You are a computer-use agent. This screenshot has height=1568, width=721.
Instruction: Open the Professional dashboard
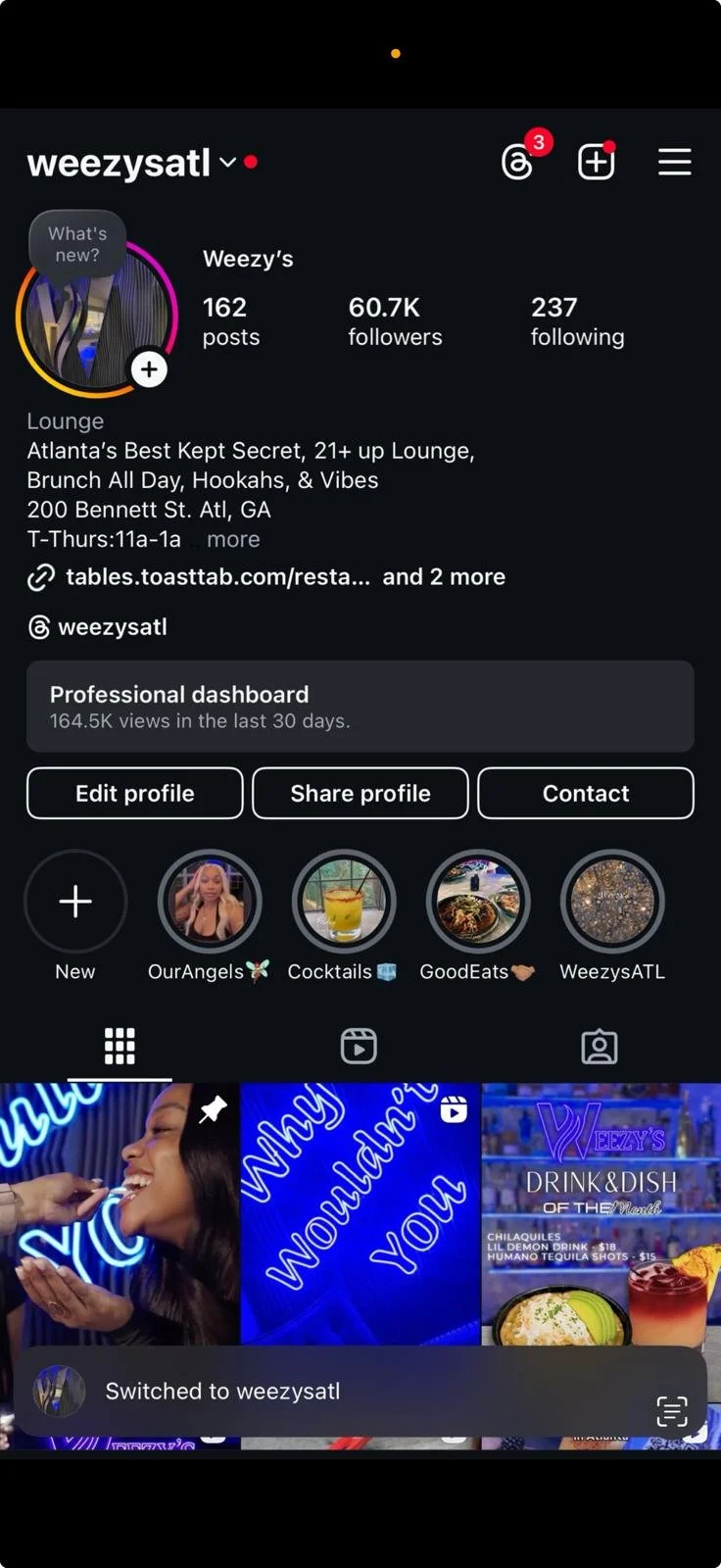360,707
